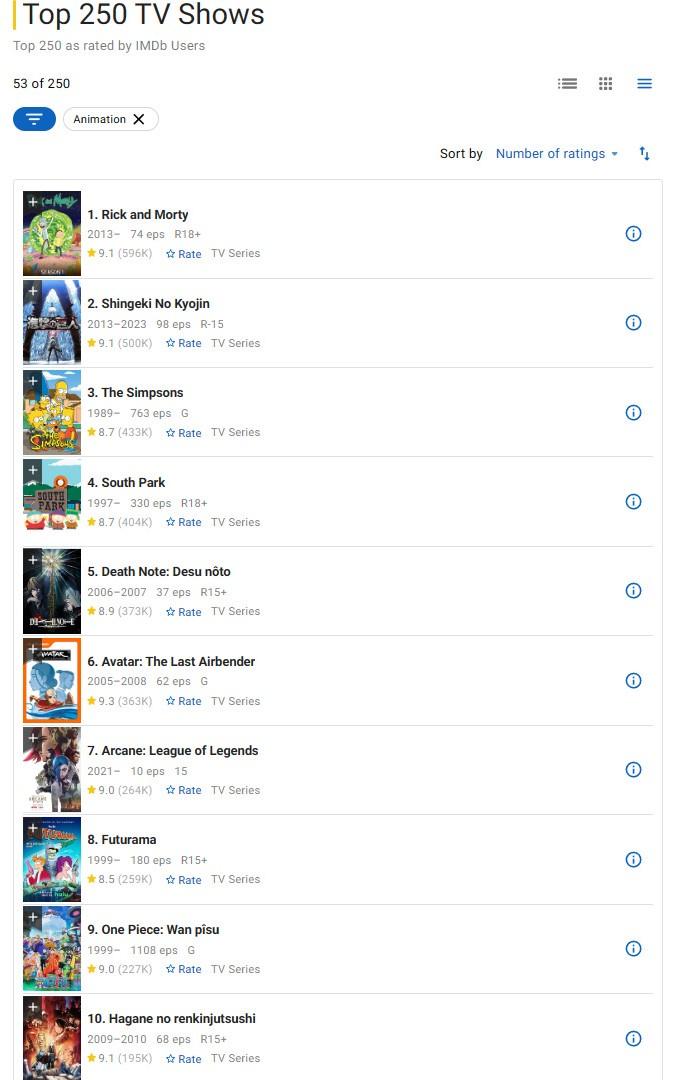The height and width of the screenshot is (1080, 687).
Task: Open the South Park title
Action: point(133,483)
